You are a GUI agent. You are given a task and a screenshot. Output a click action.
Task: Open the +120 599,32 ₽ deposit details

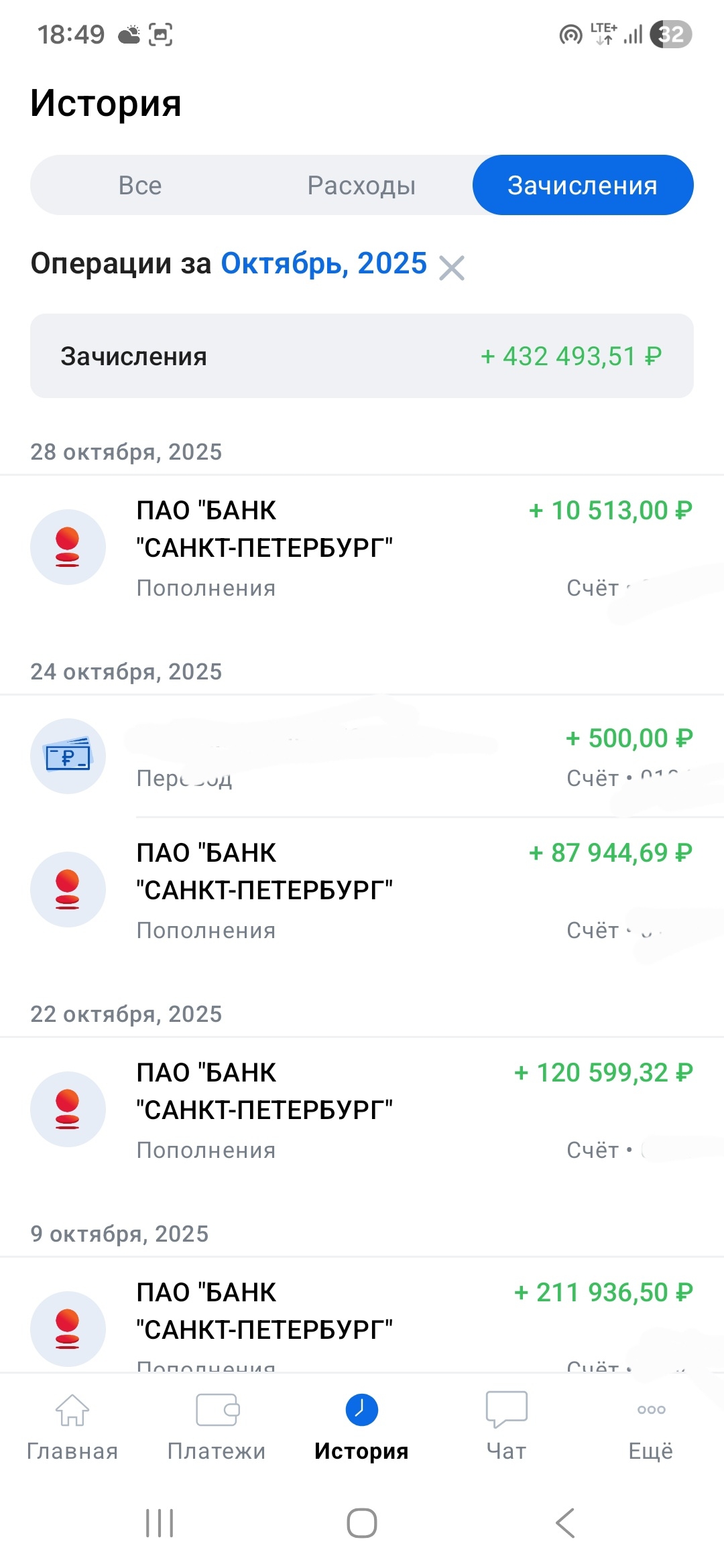(362, 1110)
